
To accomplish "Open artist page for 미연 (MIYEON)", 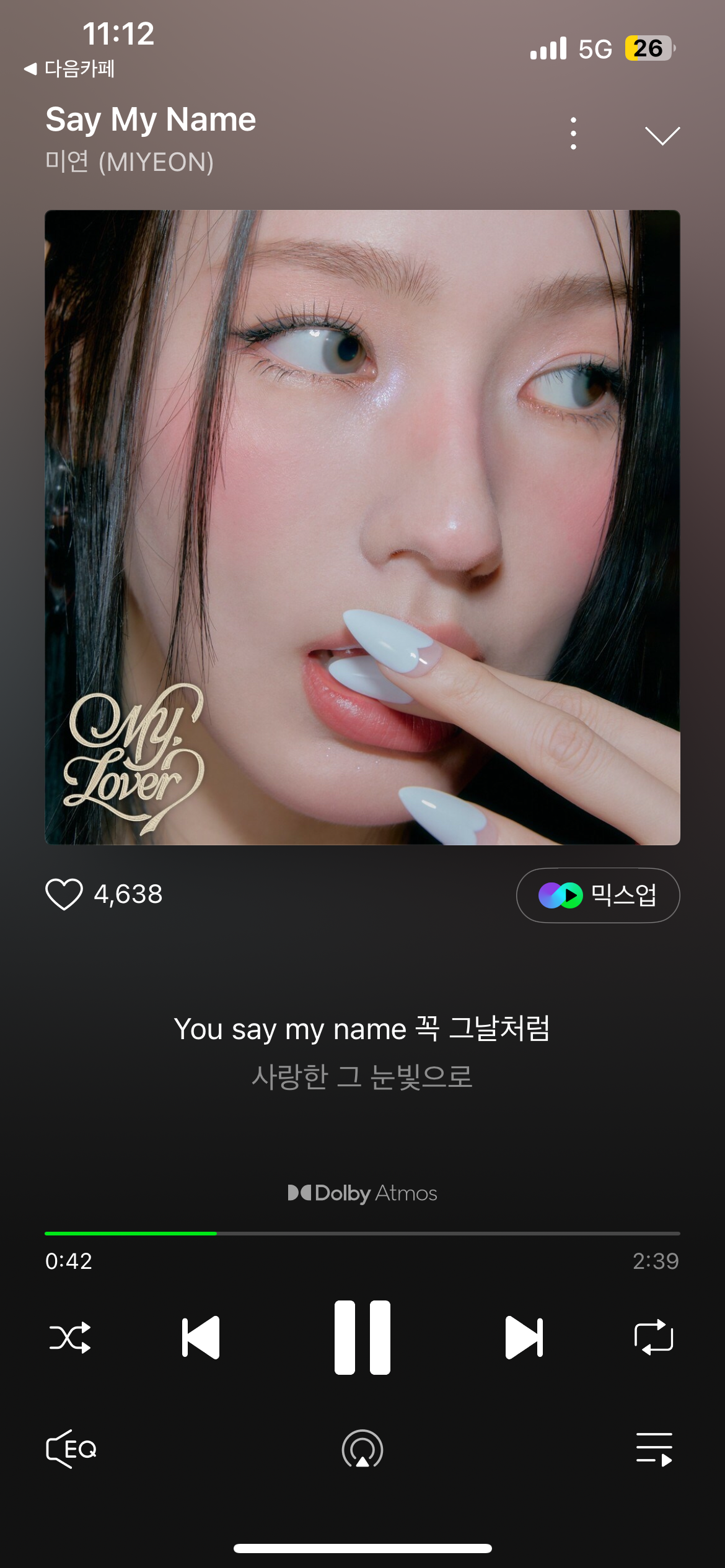I will pos(130,162).
